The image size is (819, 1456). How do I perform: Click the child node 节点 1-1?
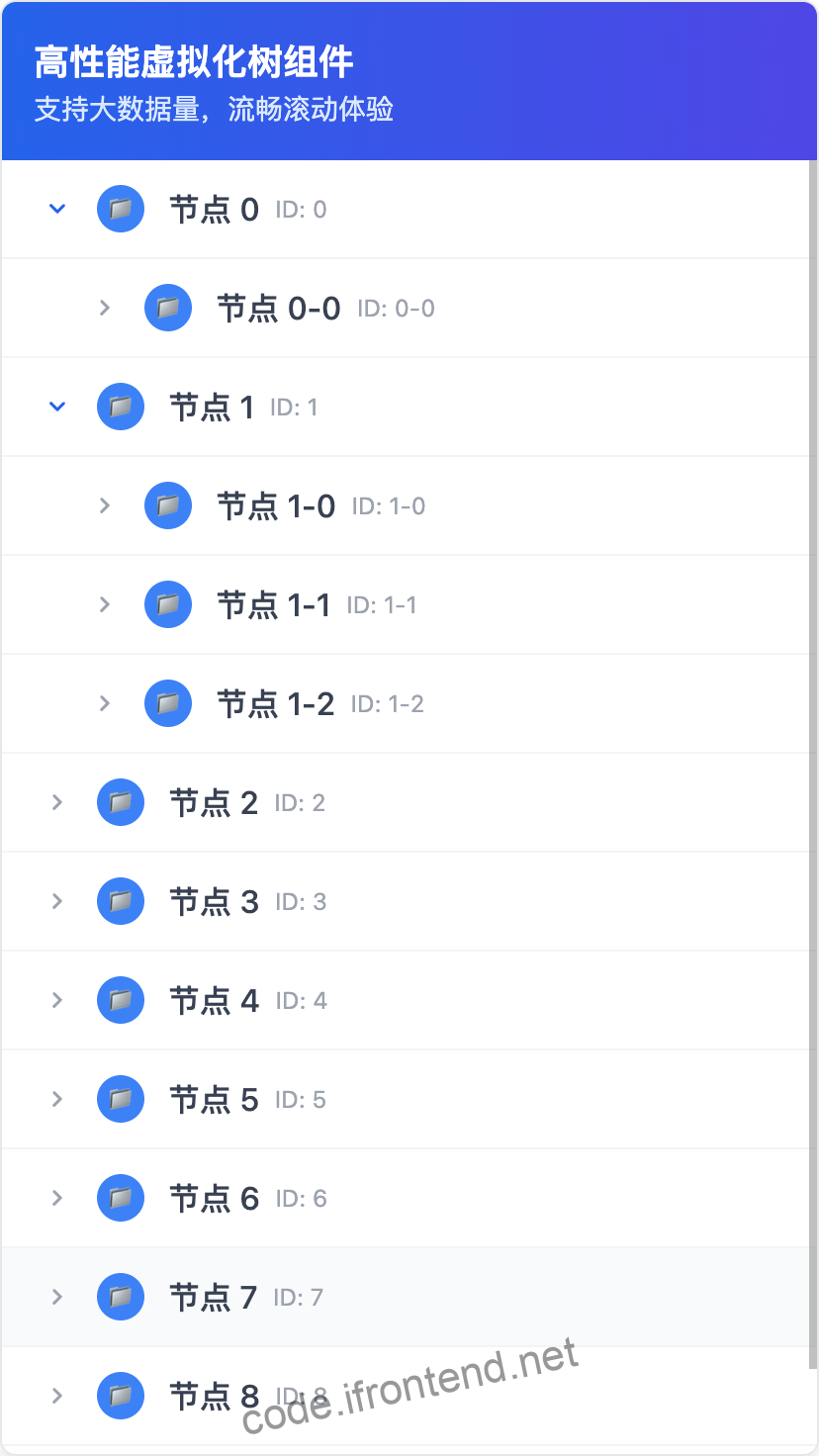276,604
